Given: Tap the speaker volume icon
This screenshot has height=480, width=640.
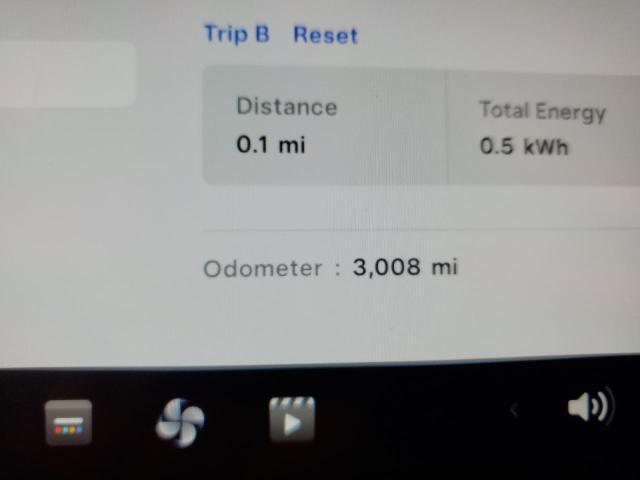Looking at the screenshot, I should tap(589, 407).
